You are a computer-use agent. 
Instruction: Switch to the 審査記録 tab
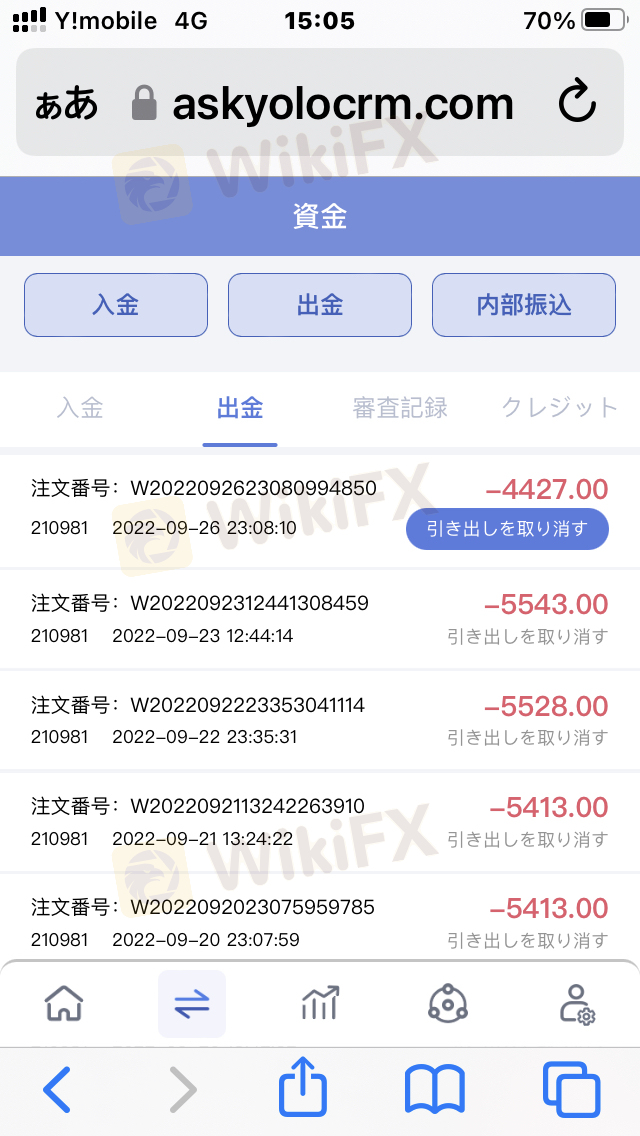tap(400, 409)
